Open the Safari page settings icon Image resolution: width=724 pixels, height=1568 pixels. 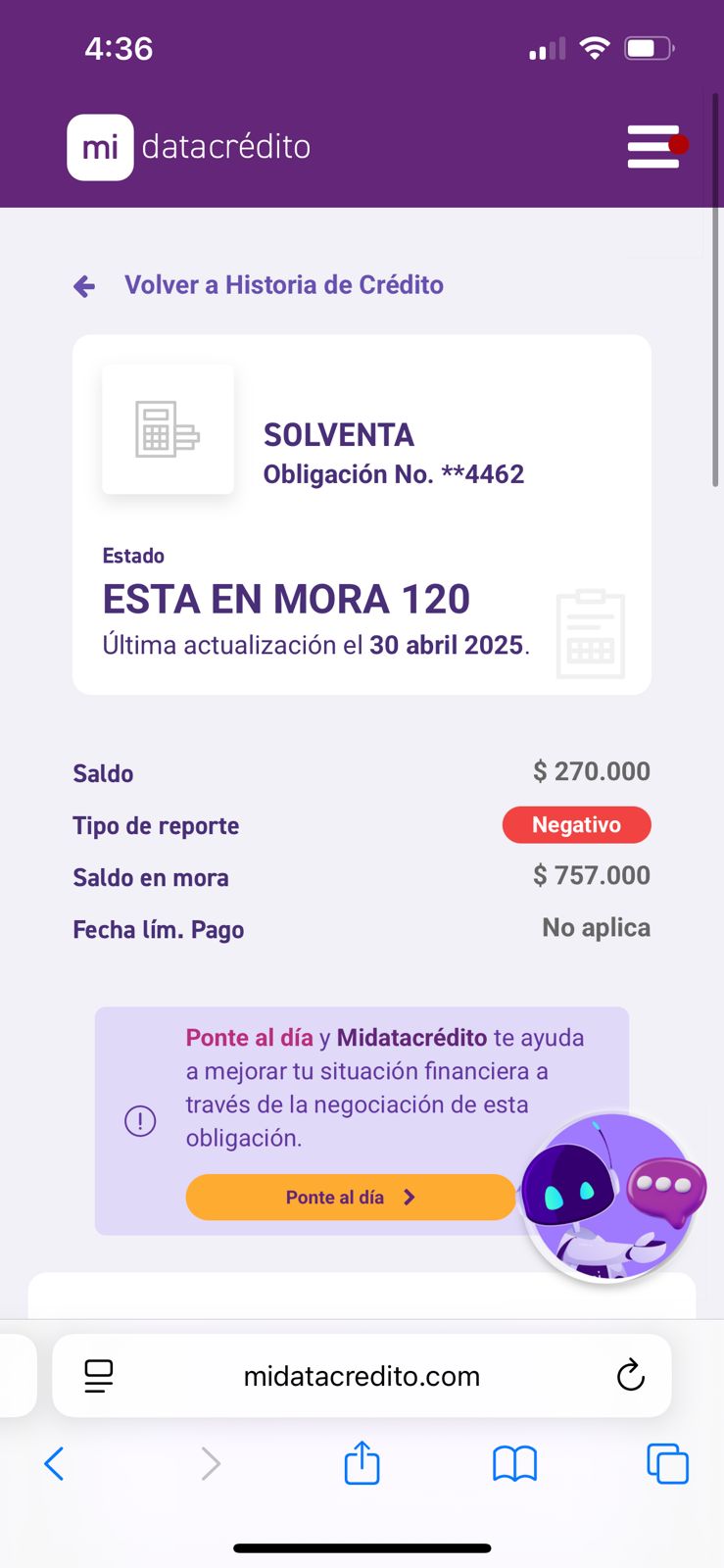click(99, 1375)
